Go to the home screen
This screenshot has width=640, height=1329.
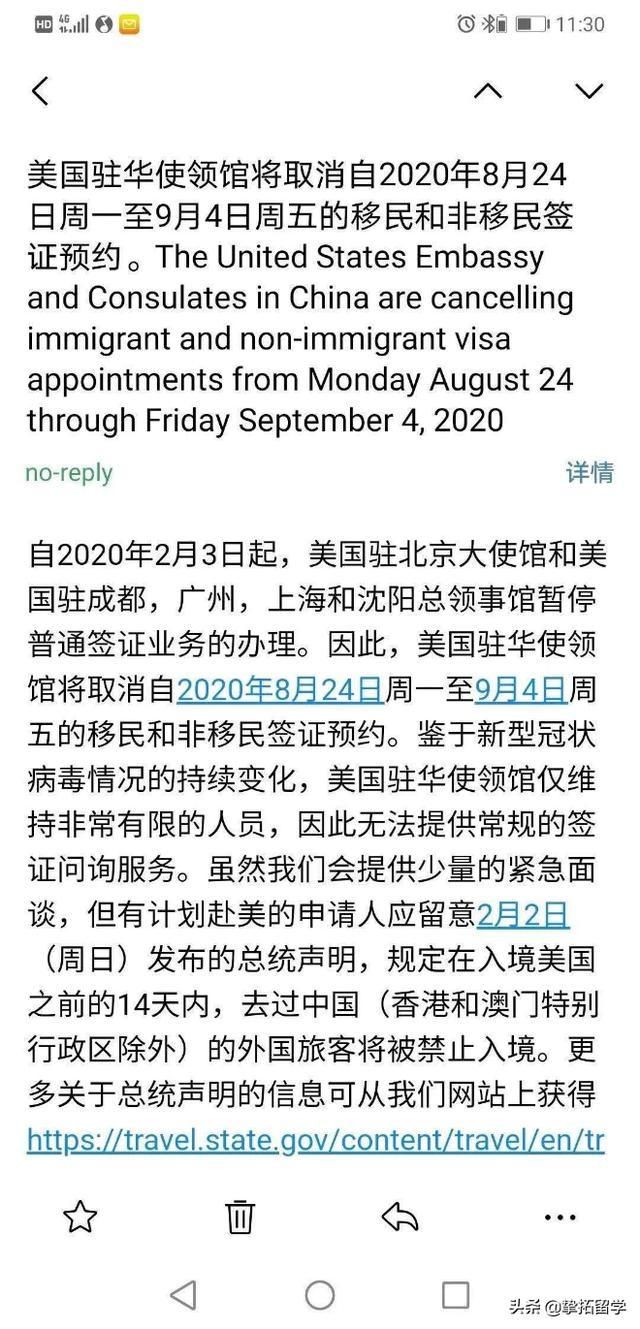click(319, 1296)
